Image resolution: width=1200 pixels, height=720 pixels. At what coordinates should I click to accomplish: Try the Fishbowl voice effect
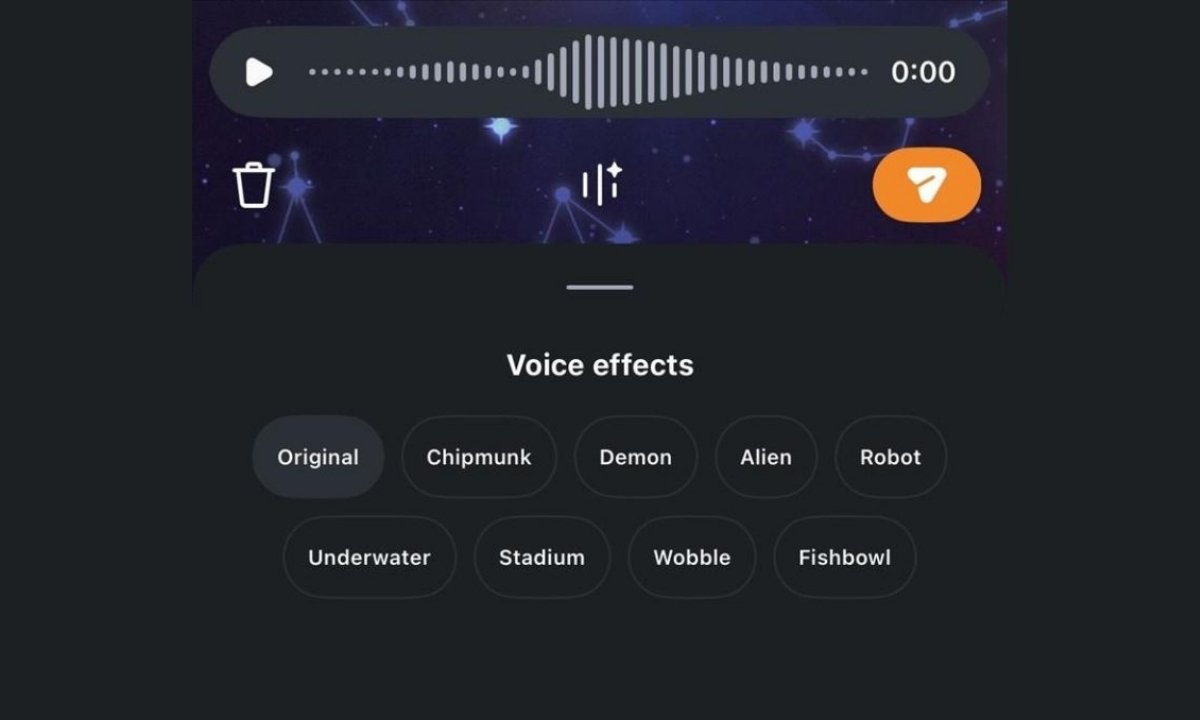click(844, 557)
